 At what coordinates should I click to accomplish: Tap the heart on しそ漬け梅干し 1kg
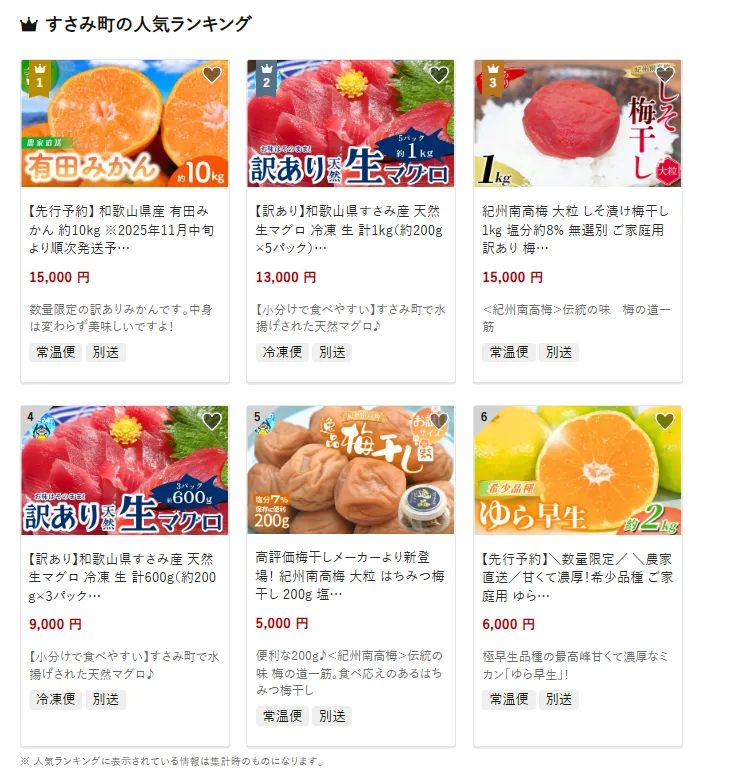[665, 75]
